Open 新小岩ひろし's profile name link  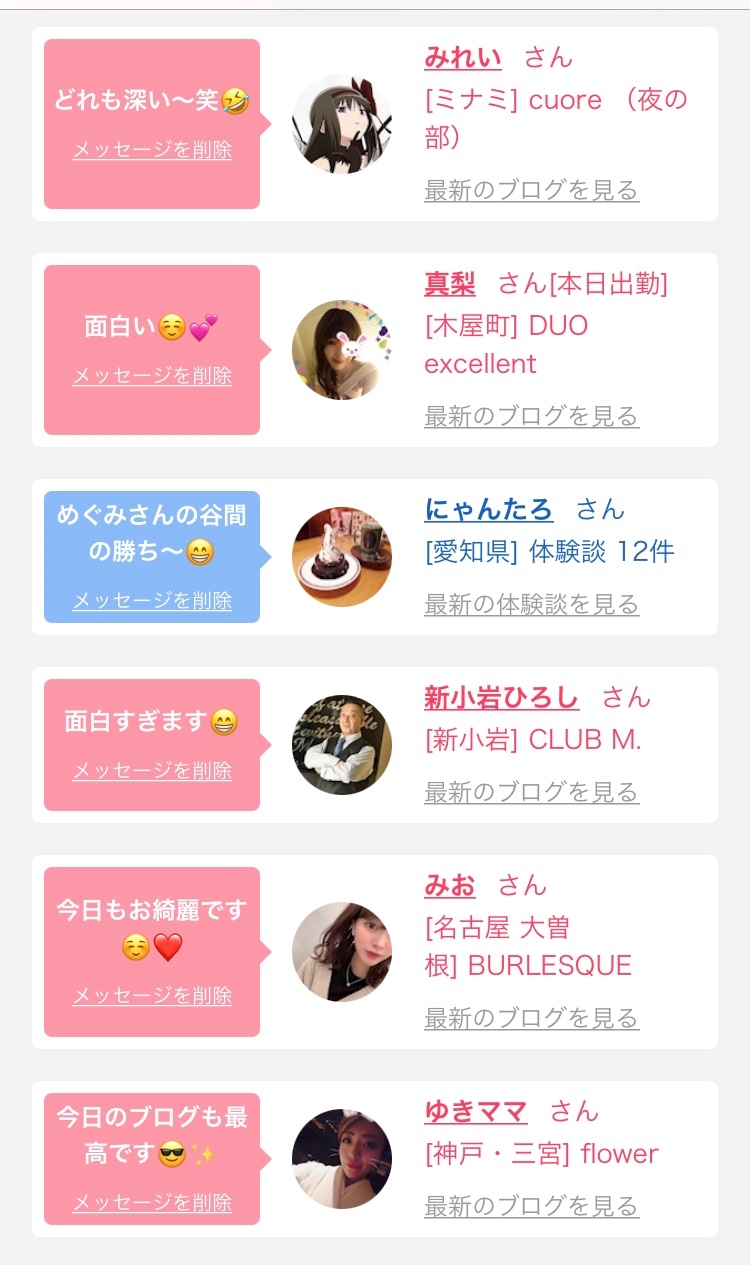point(501,697)
